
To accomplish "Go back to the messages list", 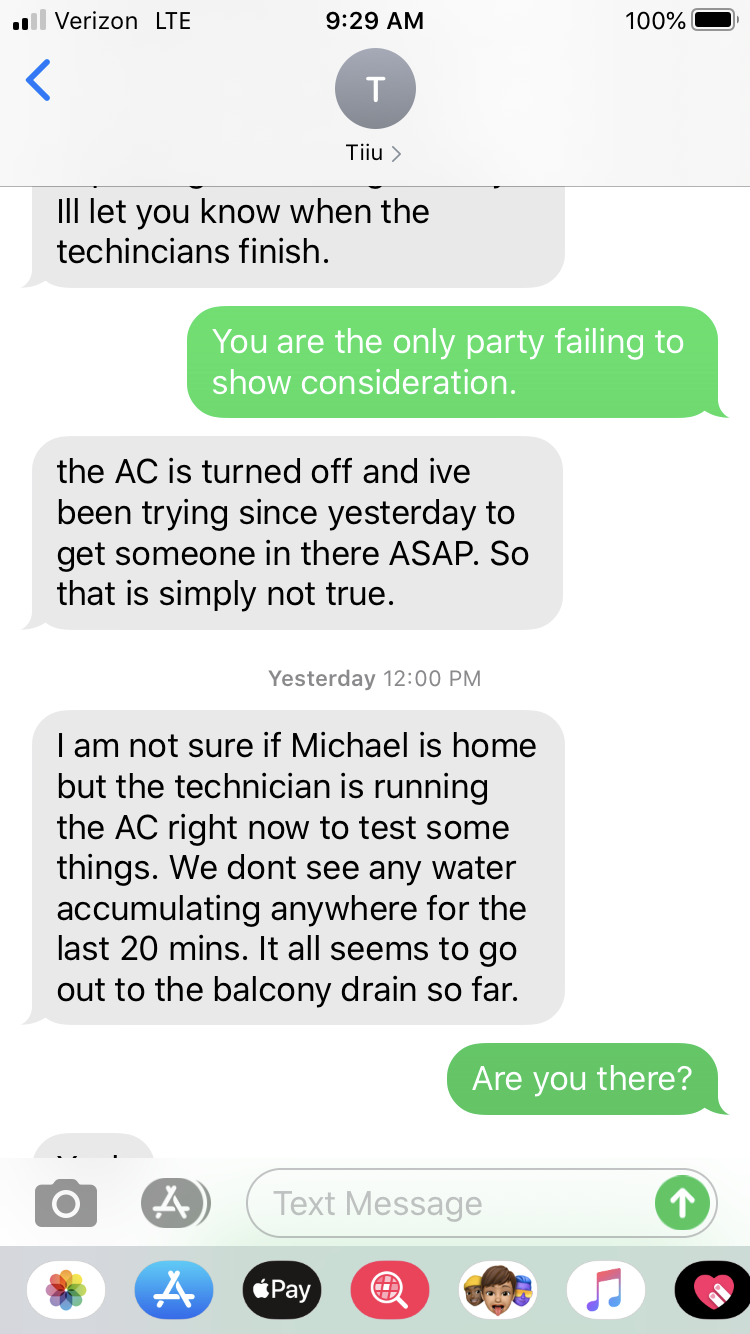I will (38, 81).
